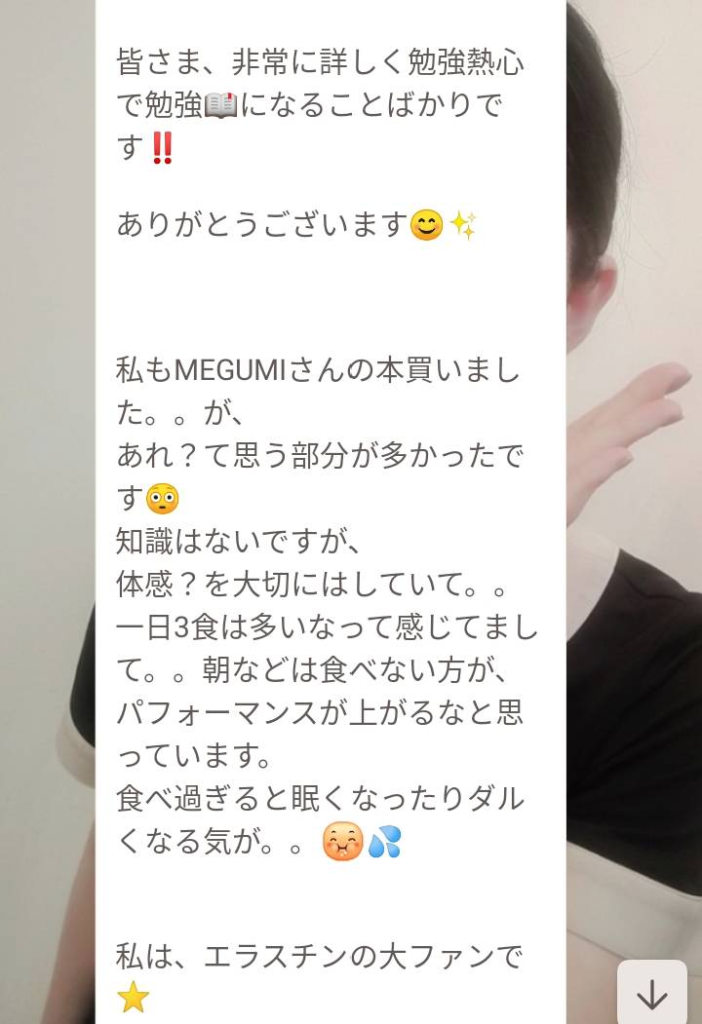
Task: Jump to latest message with down arrow
Action: tap(651, 993)
